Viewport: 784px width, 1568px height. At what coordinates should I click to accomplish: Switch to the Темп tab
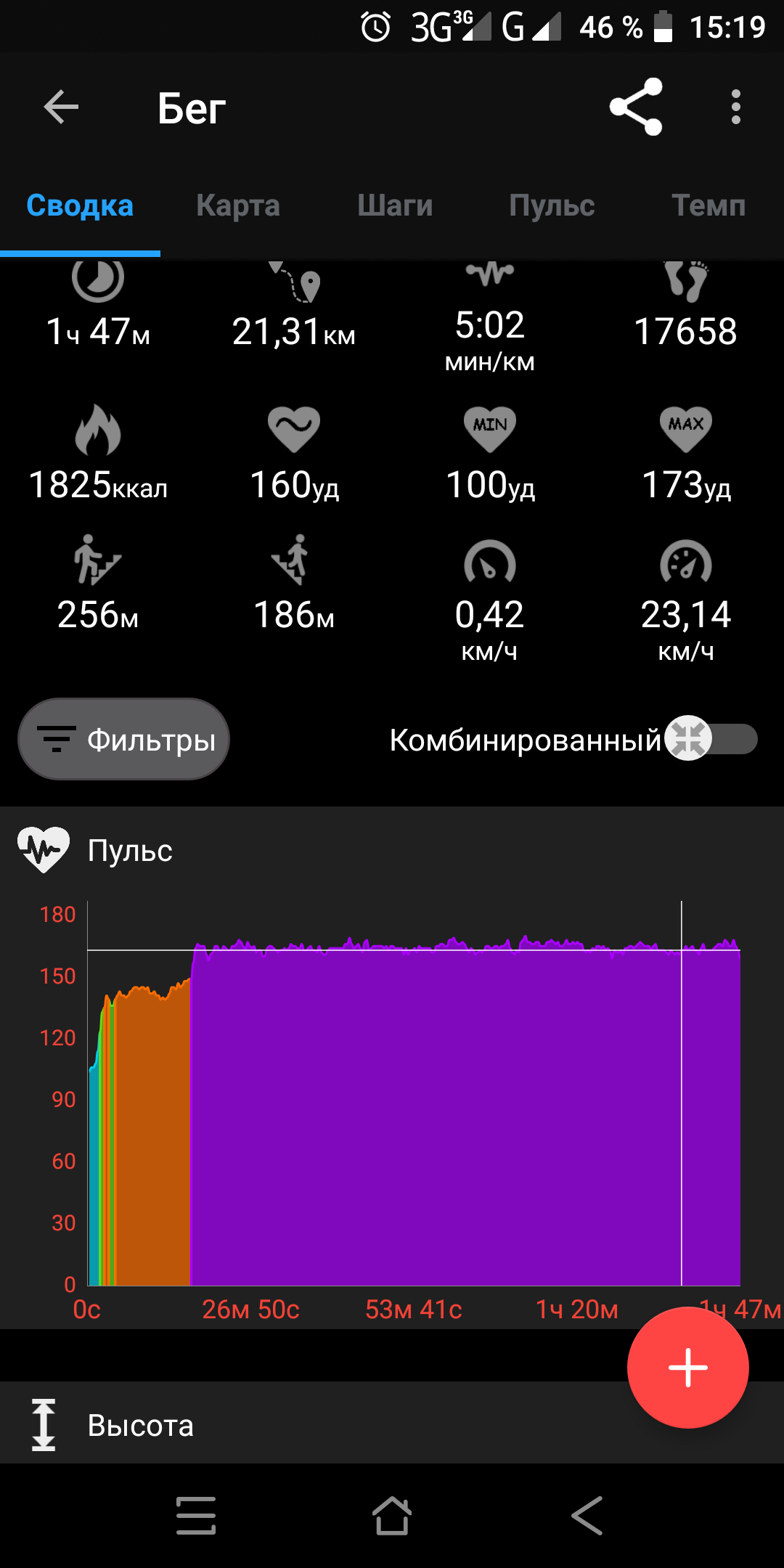coord(709,206)
